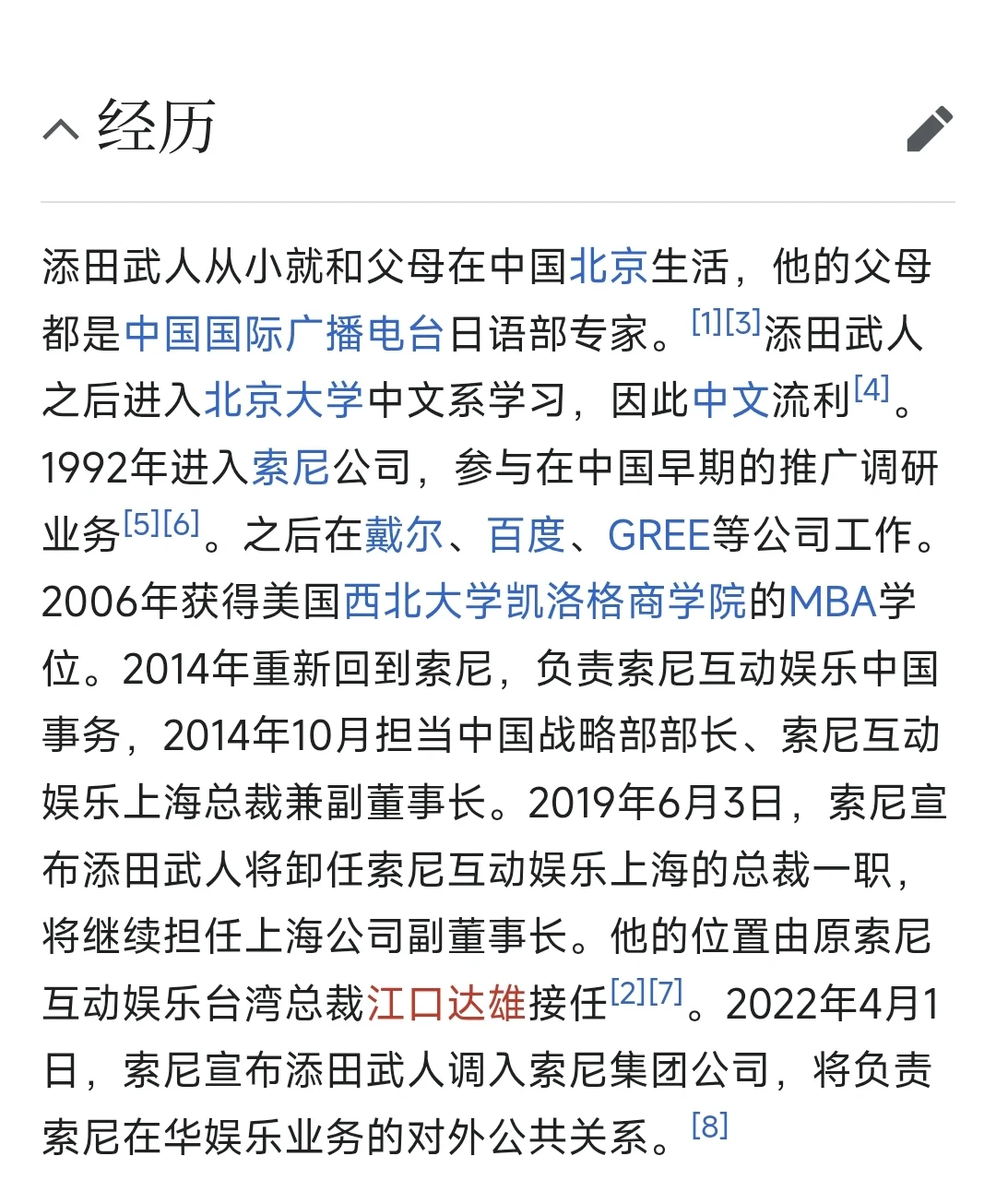Open the 北京 link
Screen dimensions: 996x1204
pyautogui.click(x=609, y=267)
